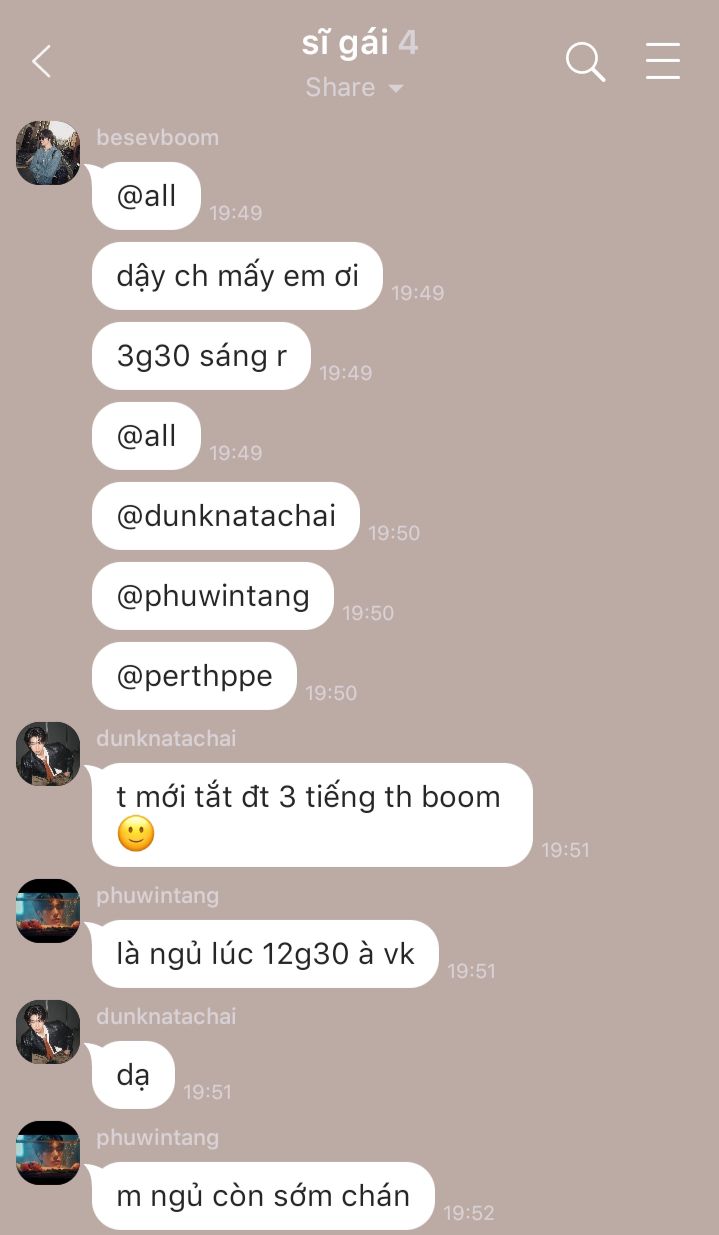Viewport: 719px width, 1235px height.
Task: Tap the @phuwintang mention message
Action: pos(213,596)
